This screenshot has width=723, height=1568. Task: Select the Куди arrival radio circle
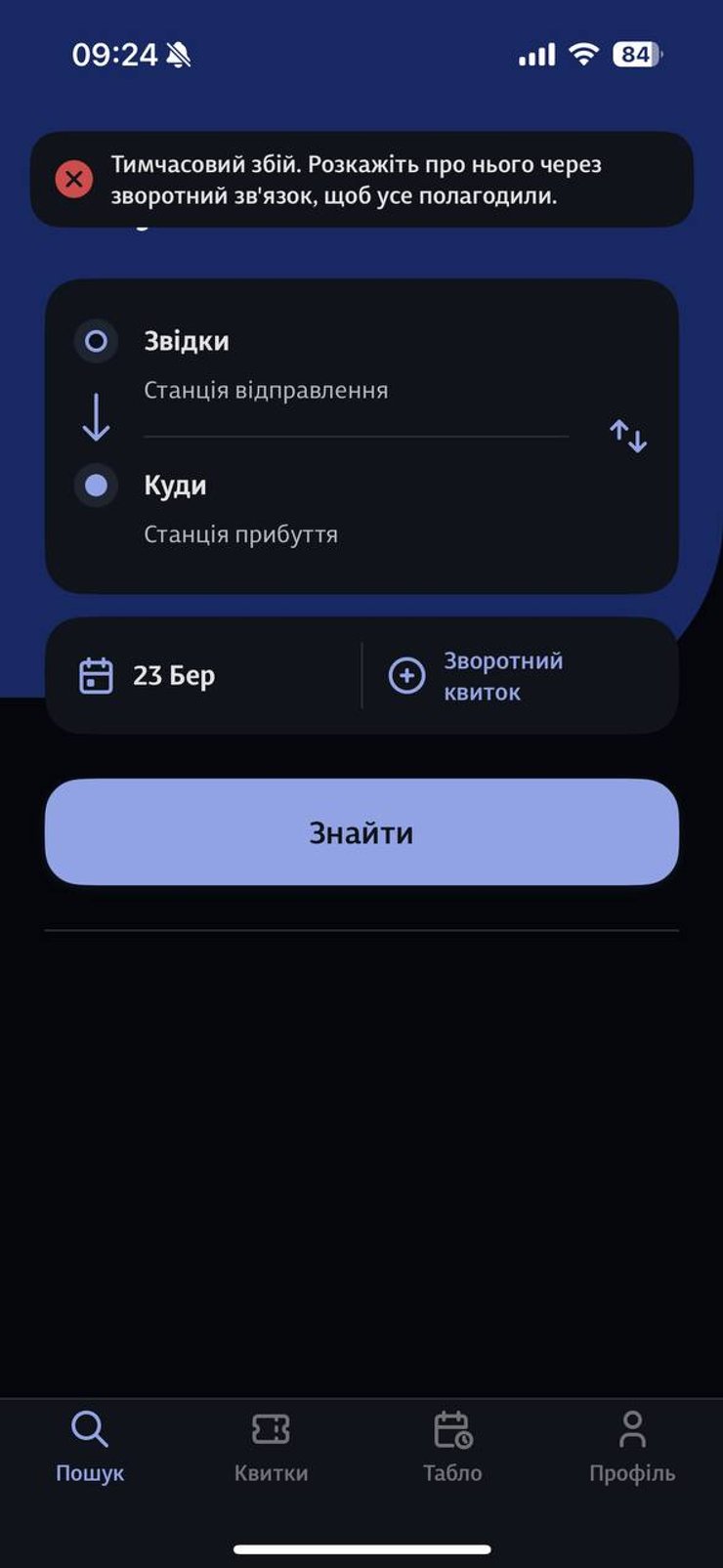click(95, 485)
